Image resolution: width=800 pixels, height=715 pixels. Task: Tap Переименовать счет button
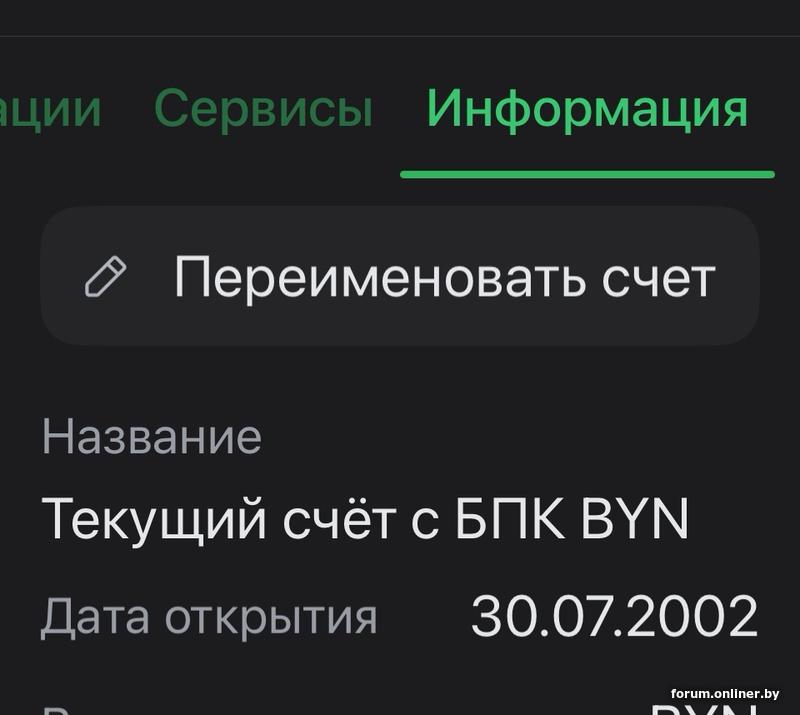tap(400, 277)
